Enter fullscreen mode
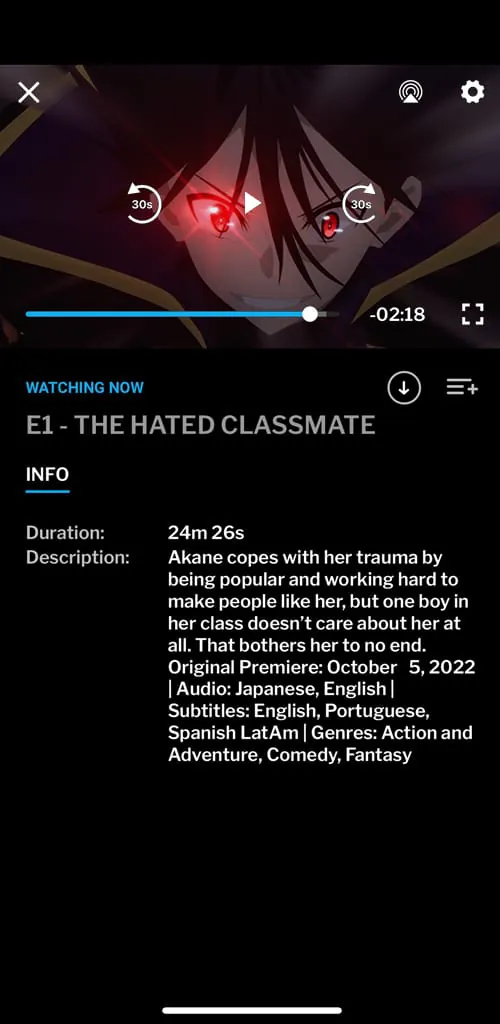500x1024 pixels. click(x=472, y=314)
